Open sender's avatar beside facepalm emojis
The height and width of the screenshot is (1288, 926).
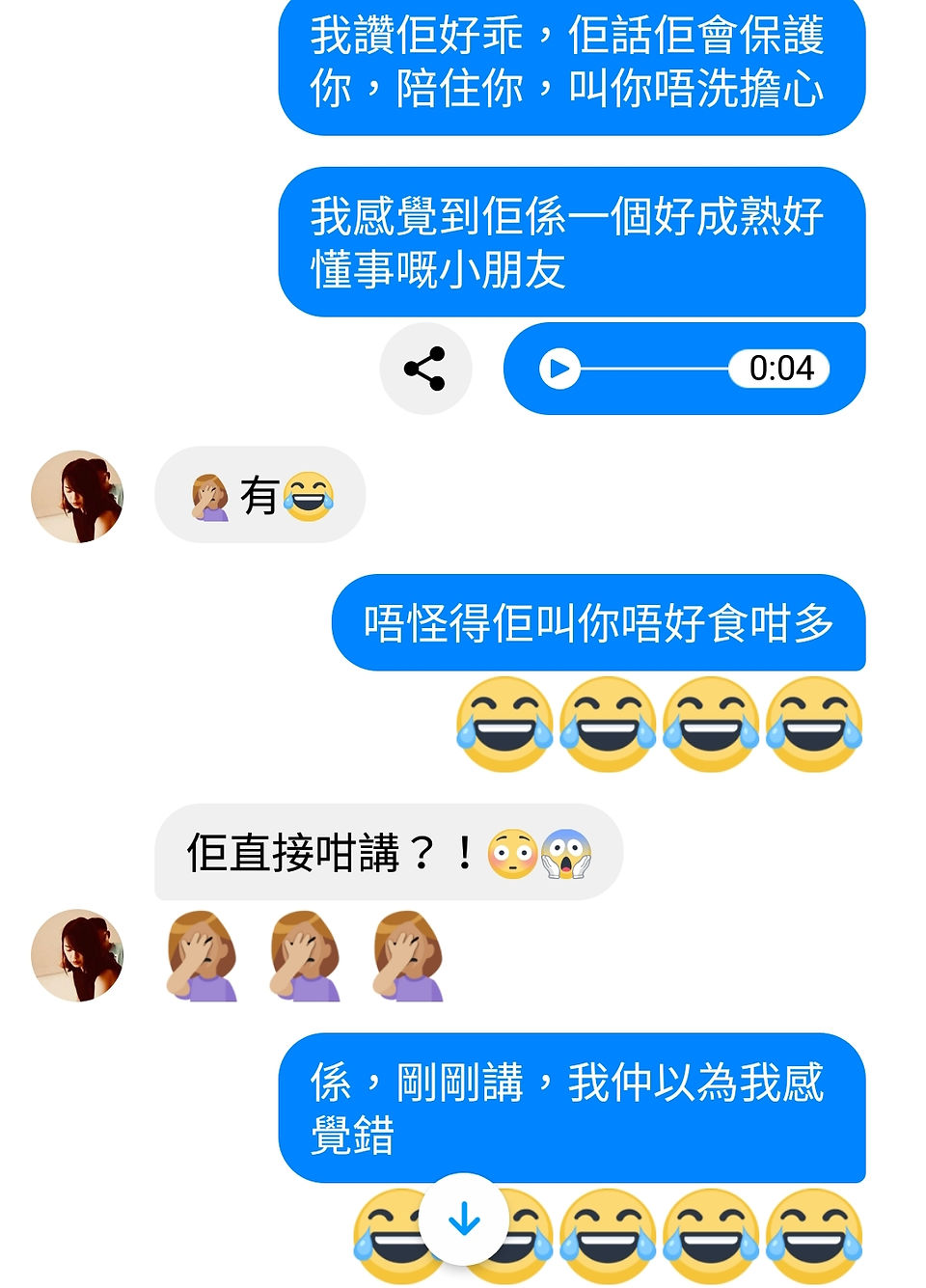tap(77, 955)
